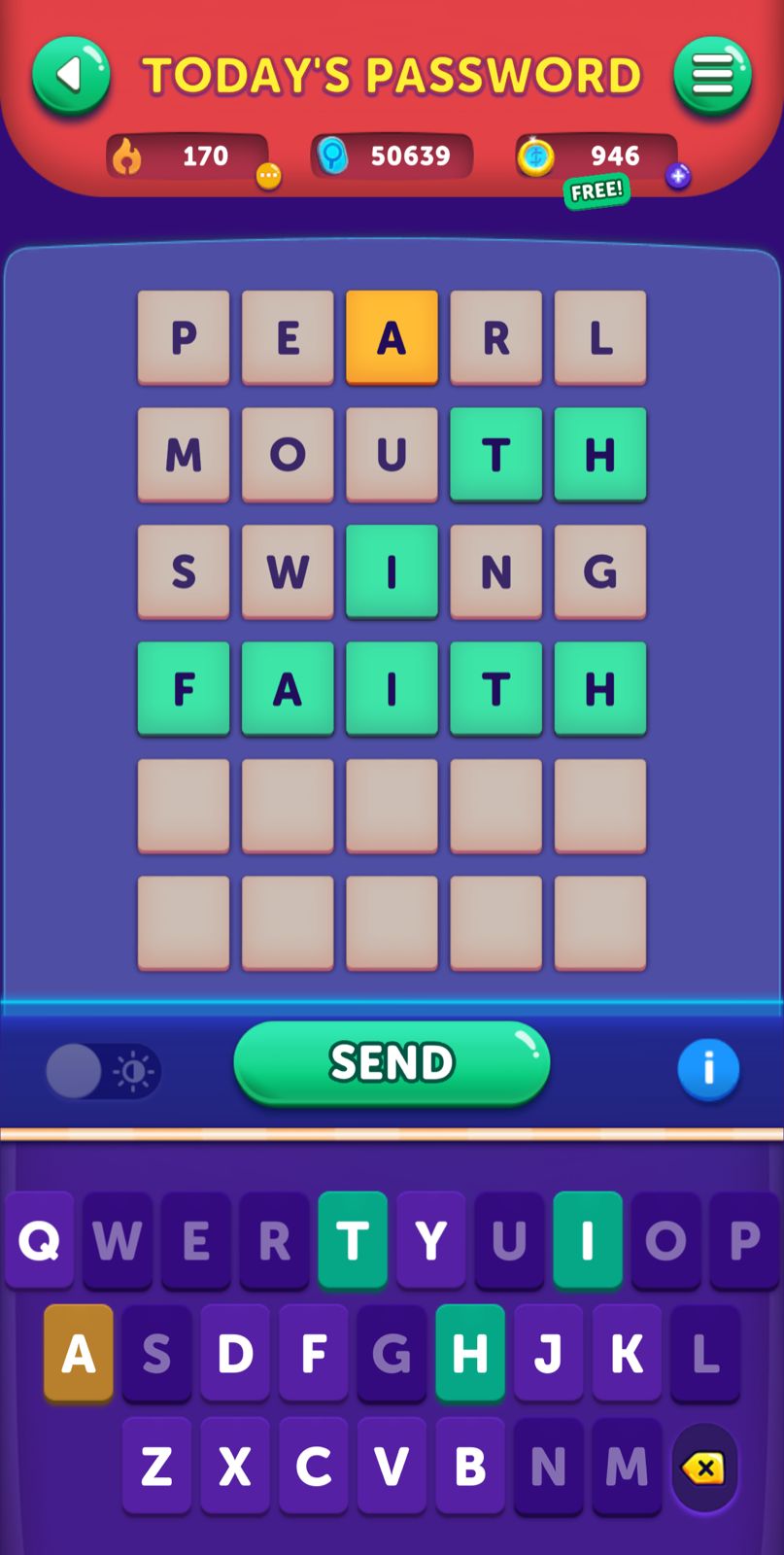The width and height of the screenshot is (784, 1555).
Task: Go back with the green arrow button
Action: pyautogui.click(x=71, y=75)
